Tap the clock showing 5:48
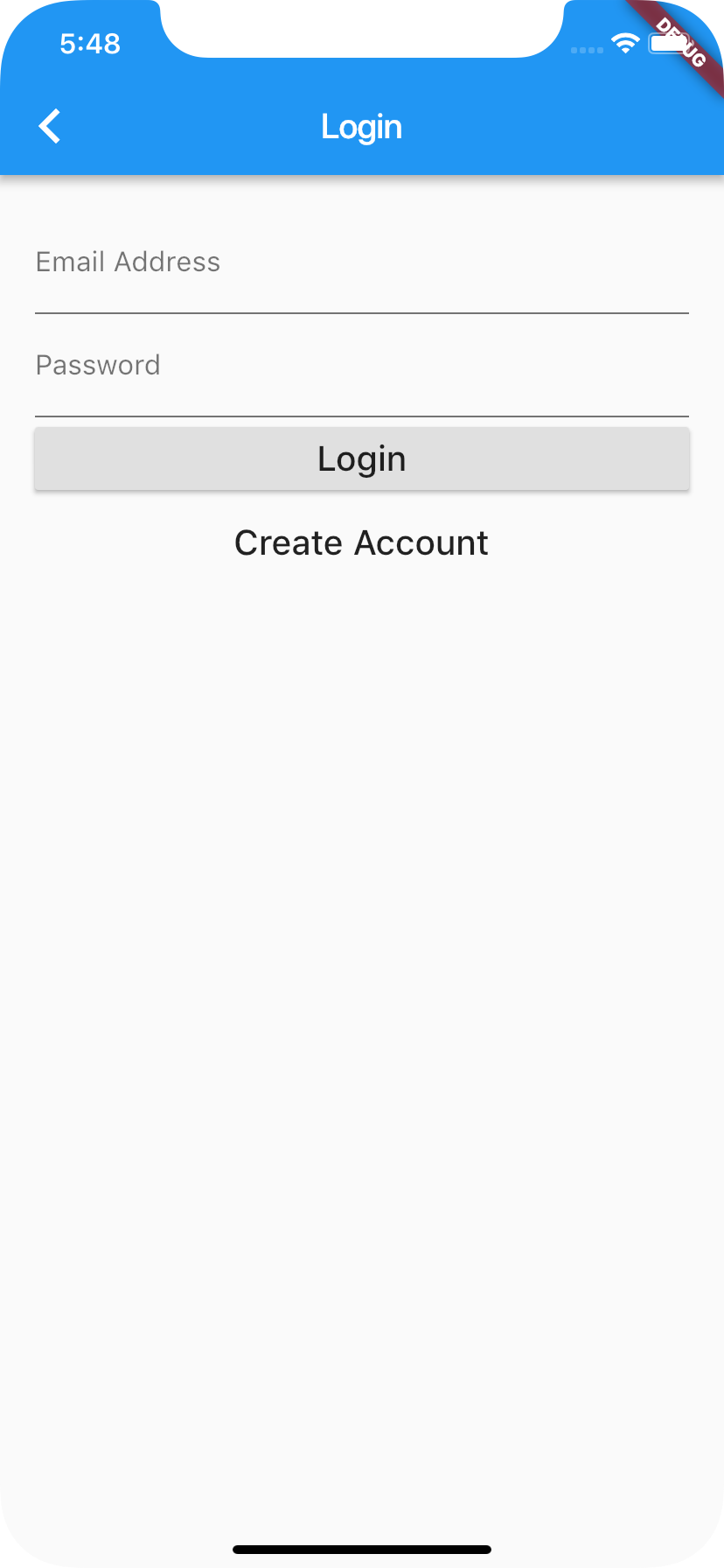The image size is (724, 1568). [x=89, y=44]
